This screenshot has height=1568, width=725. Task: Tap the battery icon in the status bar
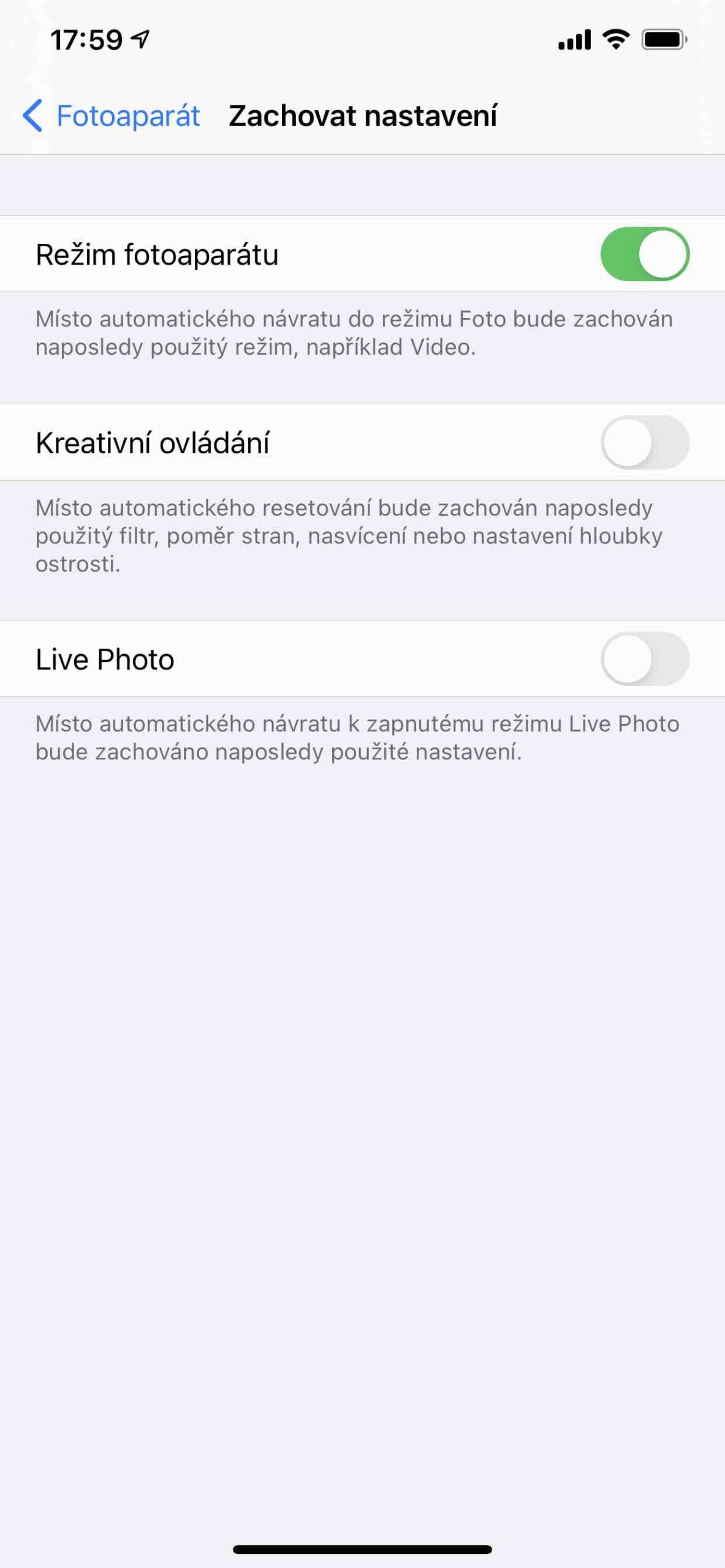coord(665,39)
